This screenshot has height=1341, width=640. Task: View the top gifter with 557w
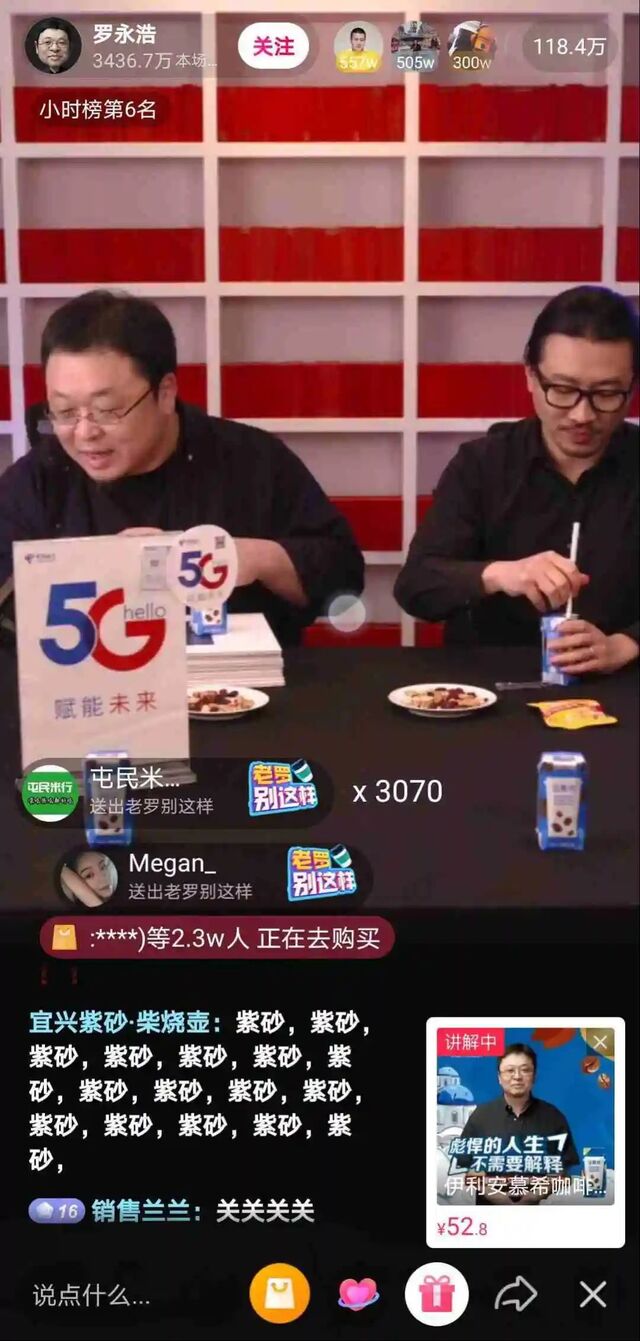point(357,46)
